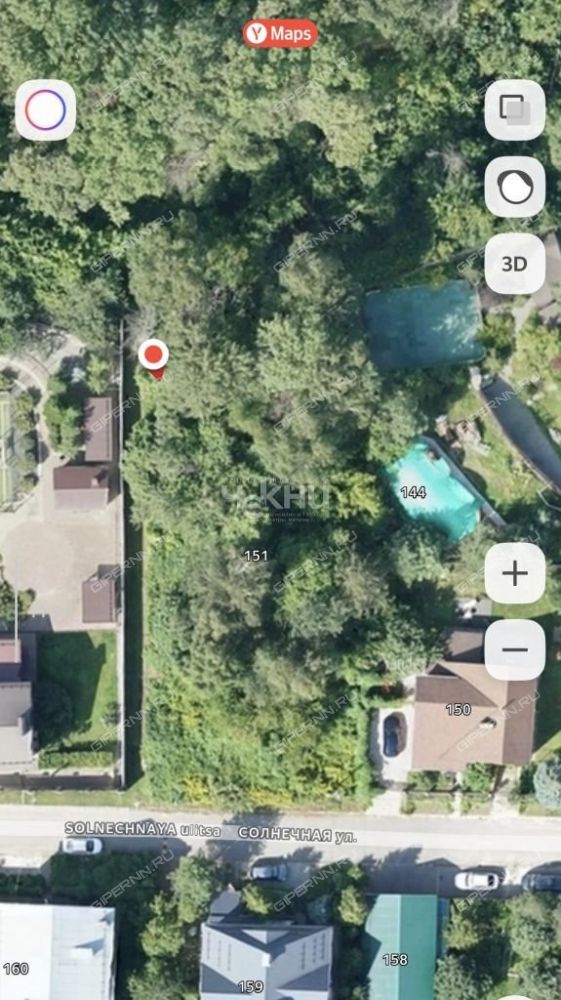This screenshot has width=561, height=1000.
Task: Zoom in with the plus button
Action: click(x=514, y=573)
